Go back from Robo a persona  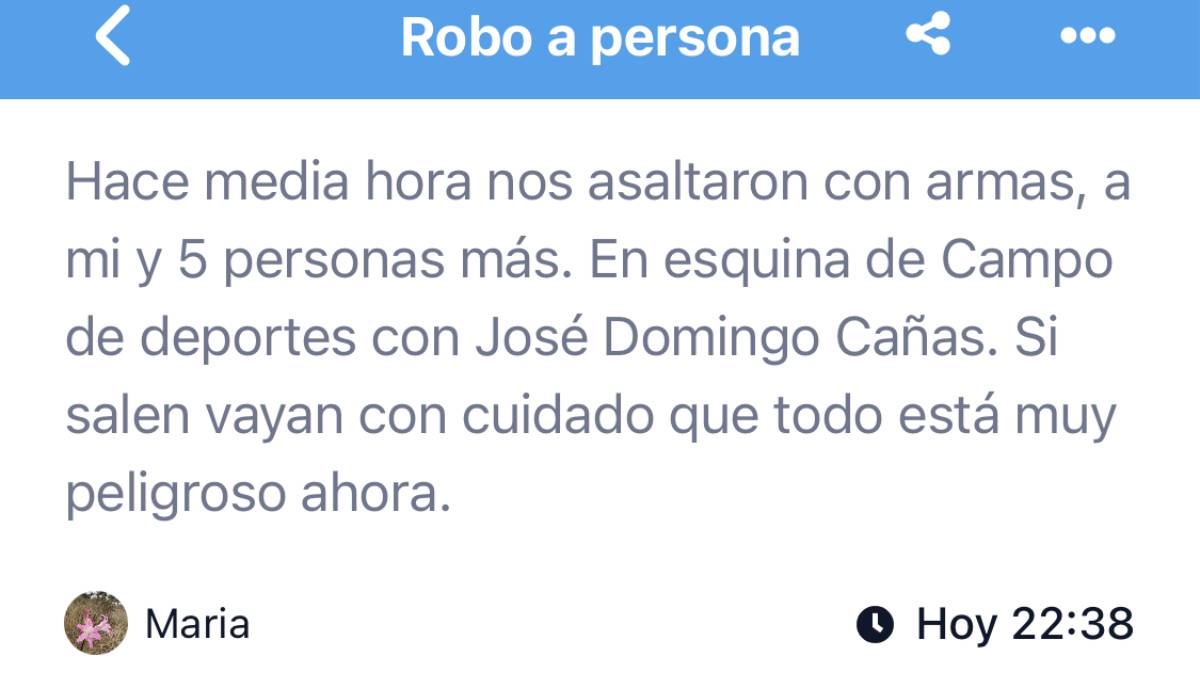113,37
